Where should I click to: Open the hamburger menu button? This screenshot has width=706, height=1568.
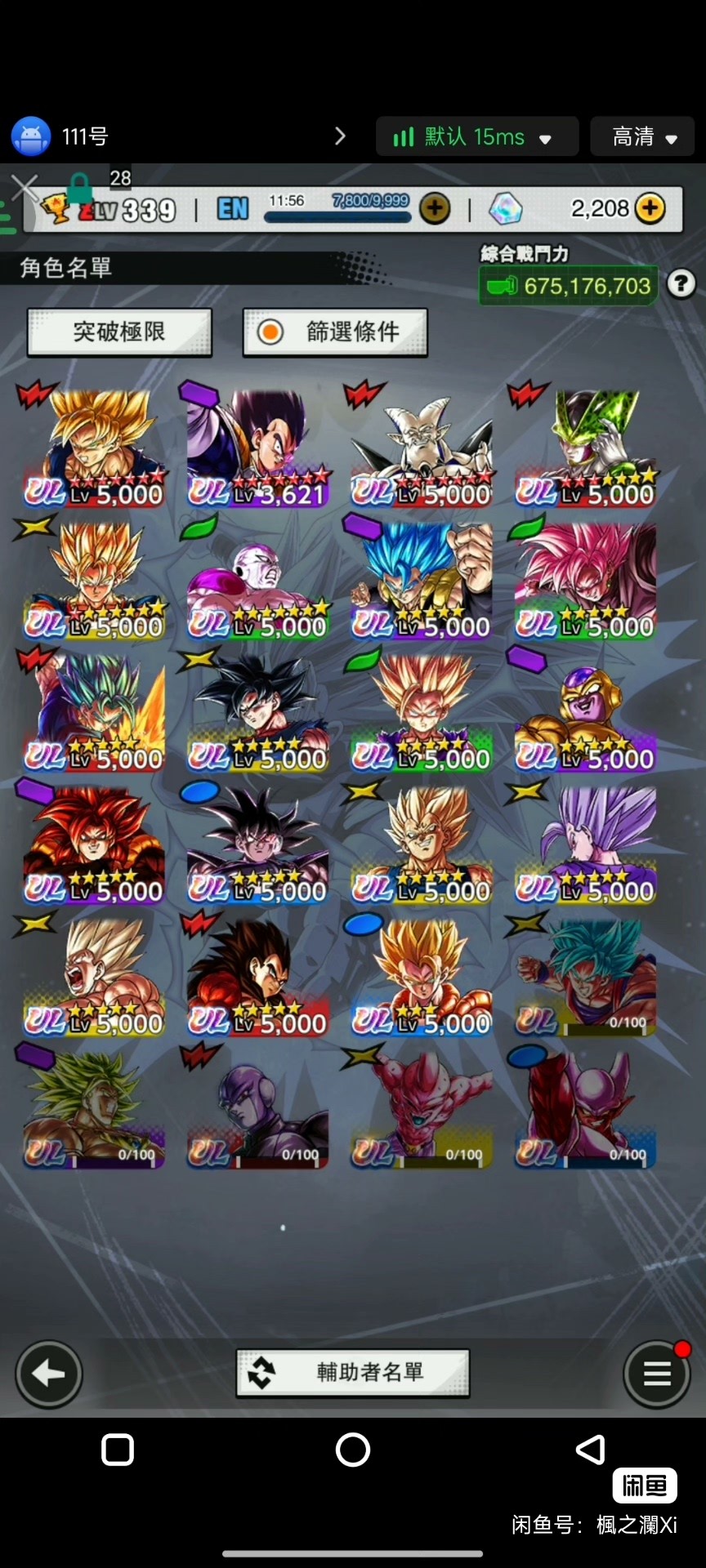coord(656,1374)
